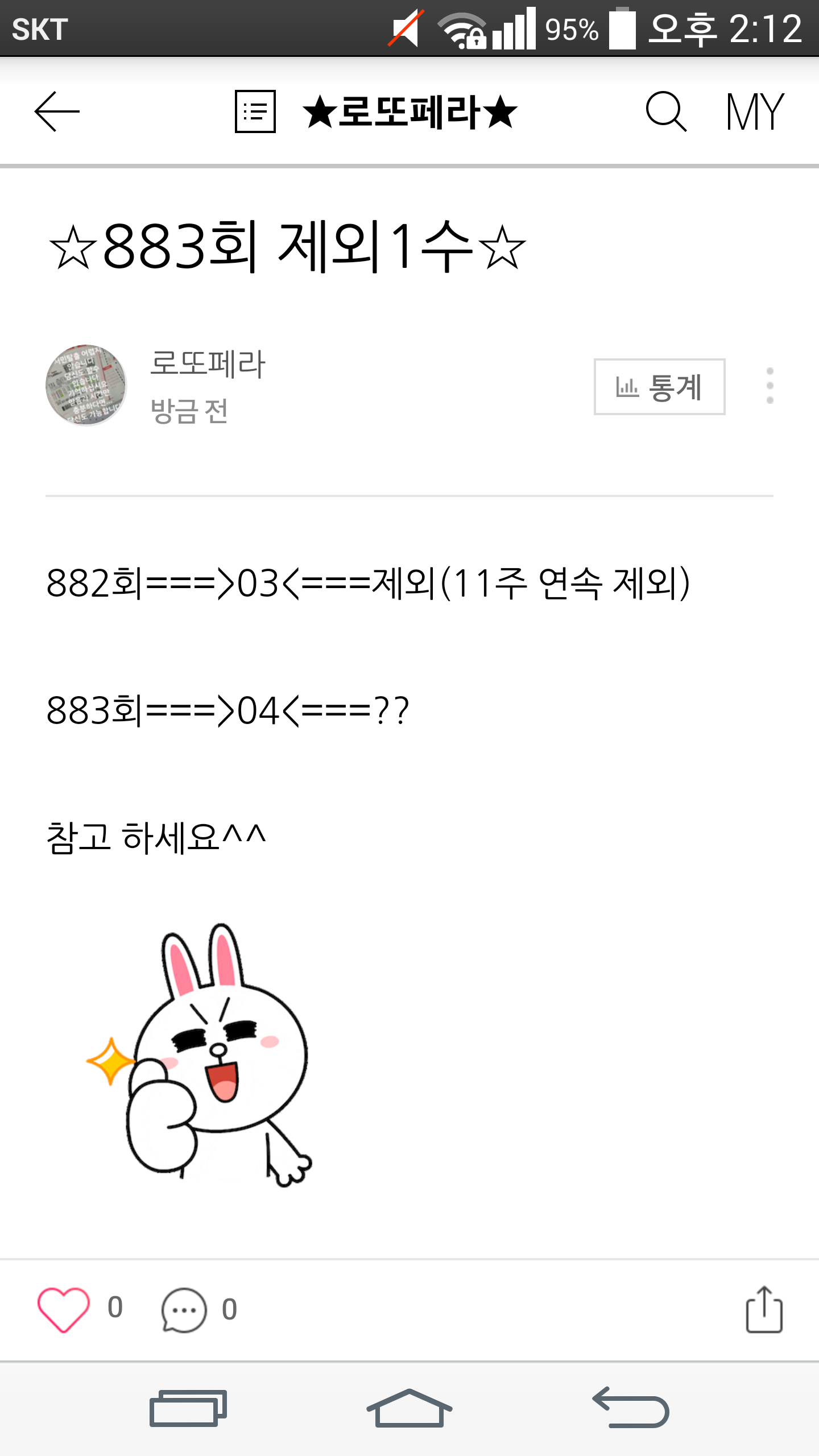The height and width of the screenshot is (1456, 819).
Task: View the 로또페라 author profile picture
Action: (86, 385)
